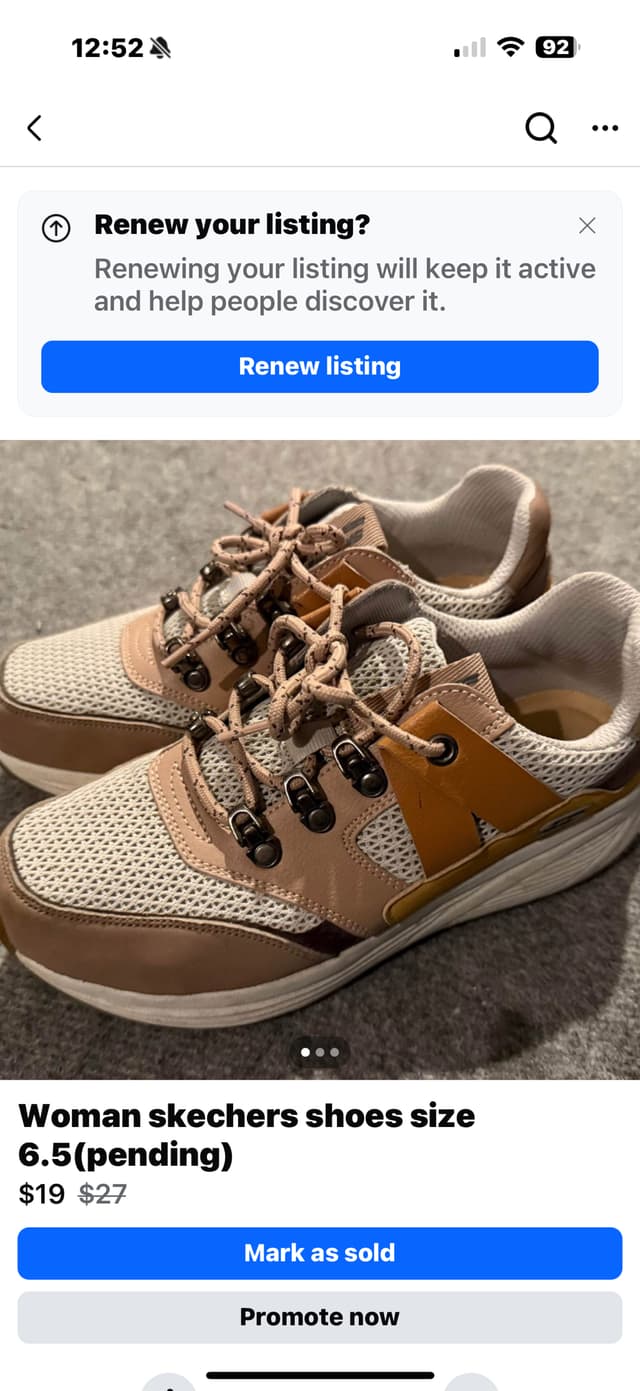Open search from the magnifier icon
640x1391 pixels.
pyautogui.click(x=541, y=128)
